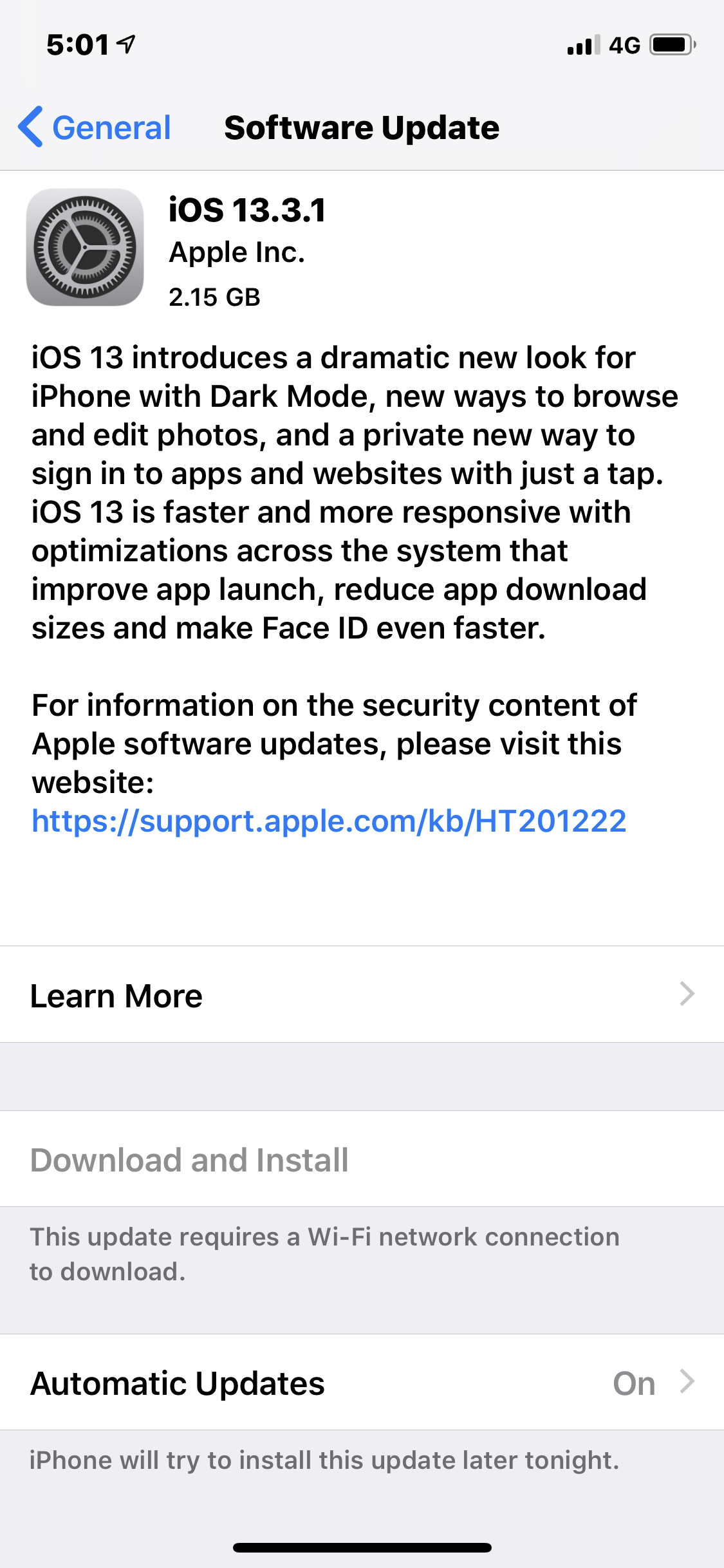Image resolution: width=724 pixels, height=1568 pixels.
Task: Tap Download and Install
Action: pyautogui.click(x=362, y=1159)
